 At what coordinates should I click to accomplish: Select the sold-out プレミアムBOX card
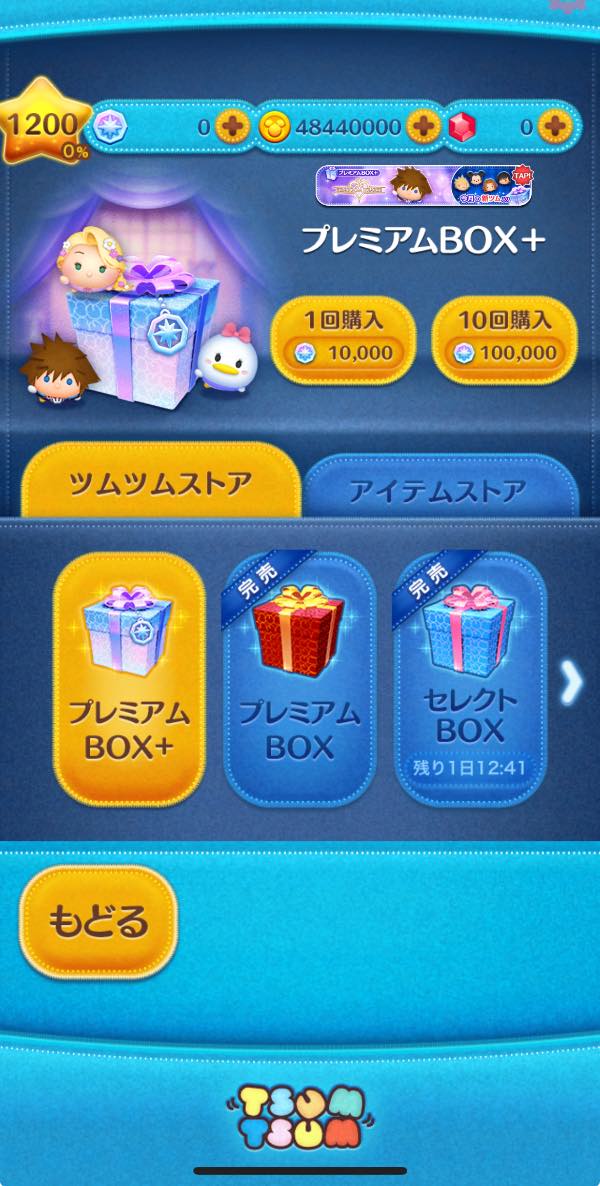click(x=298, y=679)
